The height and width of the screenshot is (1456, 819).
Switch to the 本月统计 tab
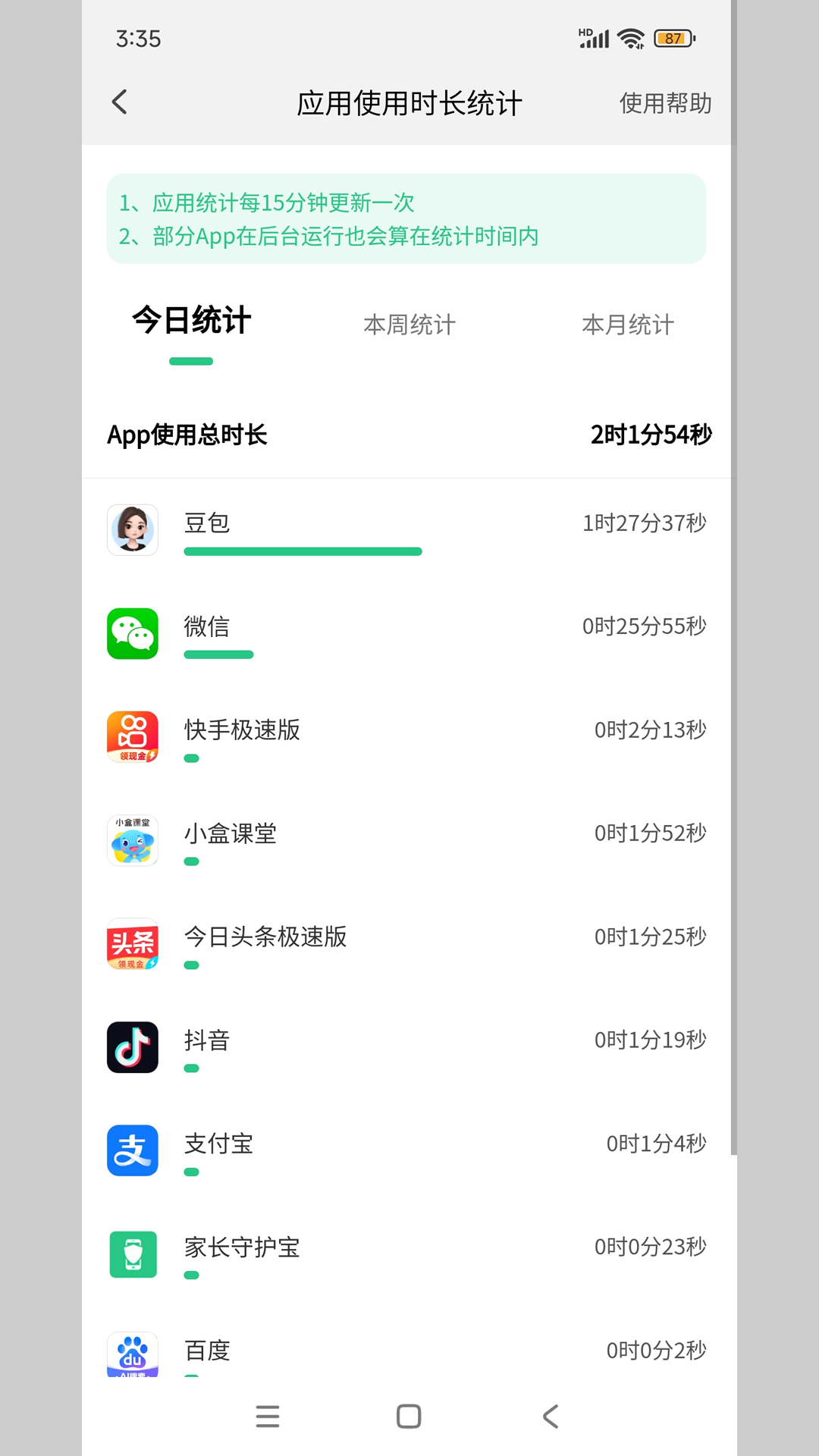click(627, 325)
